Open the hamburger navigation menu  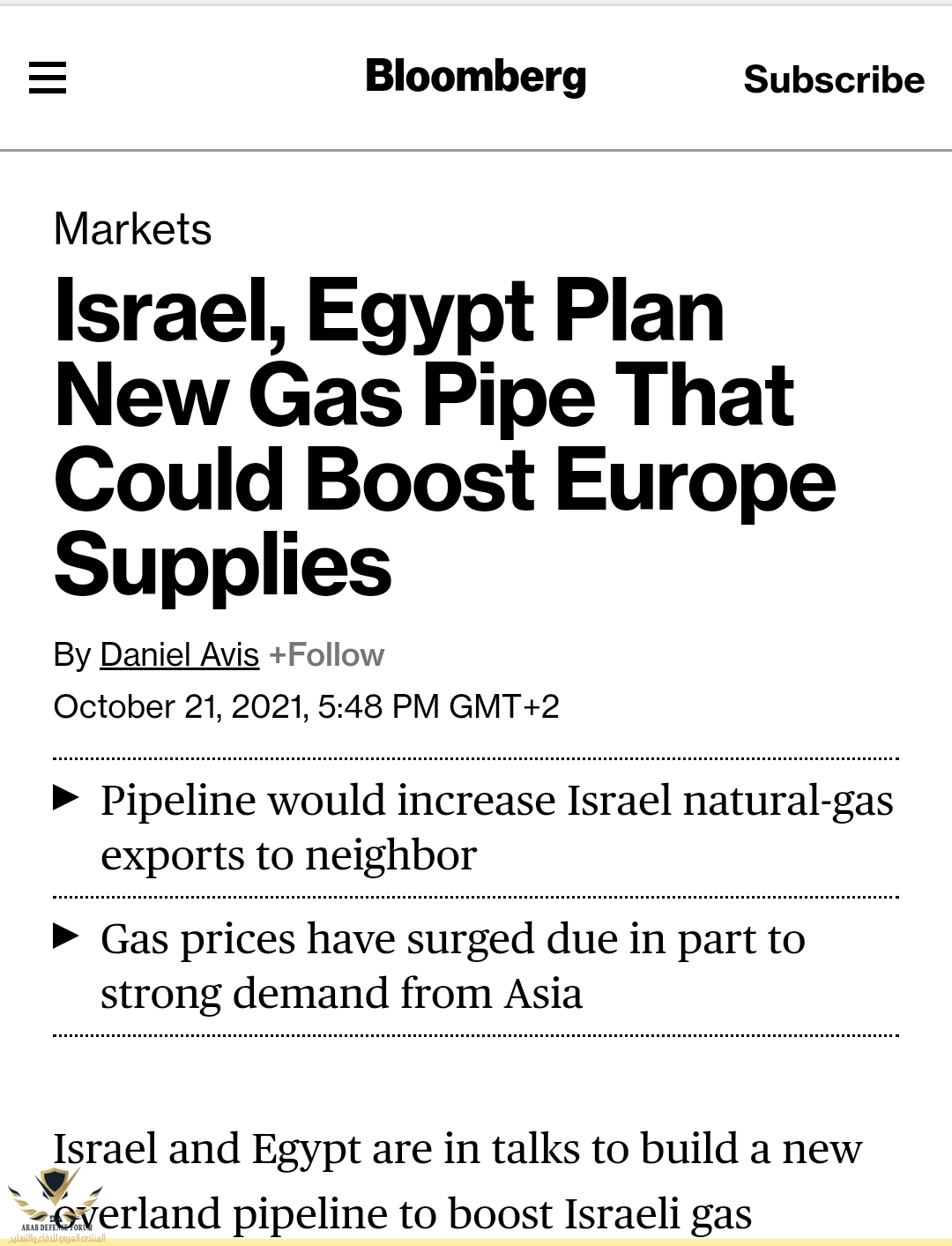point(48,78)
